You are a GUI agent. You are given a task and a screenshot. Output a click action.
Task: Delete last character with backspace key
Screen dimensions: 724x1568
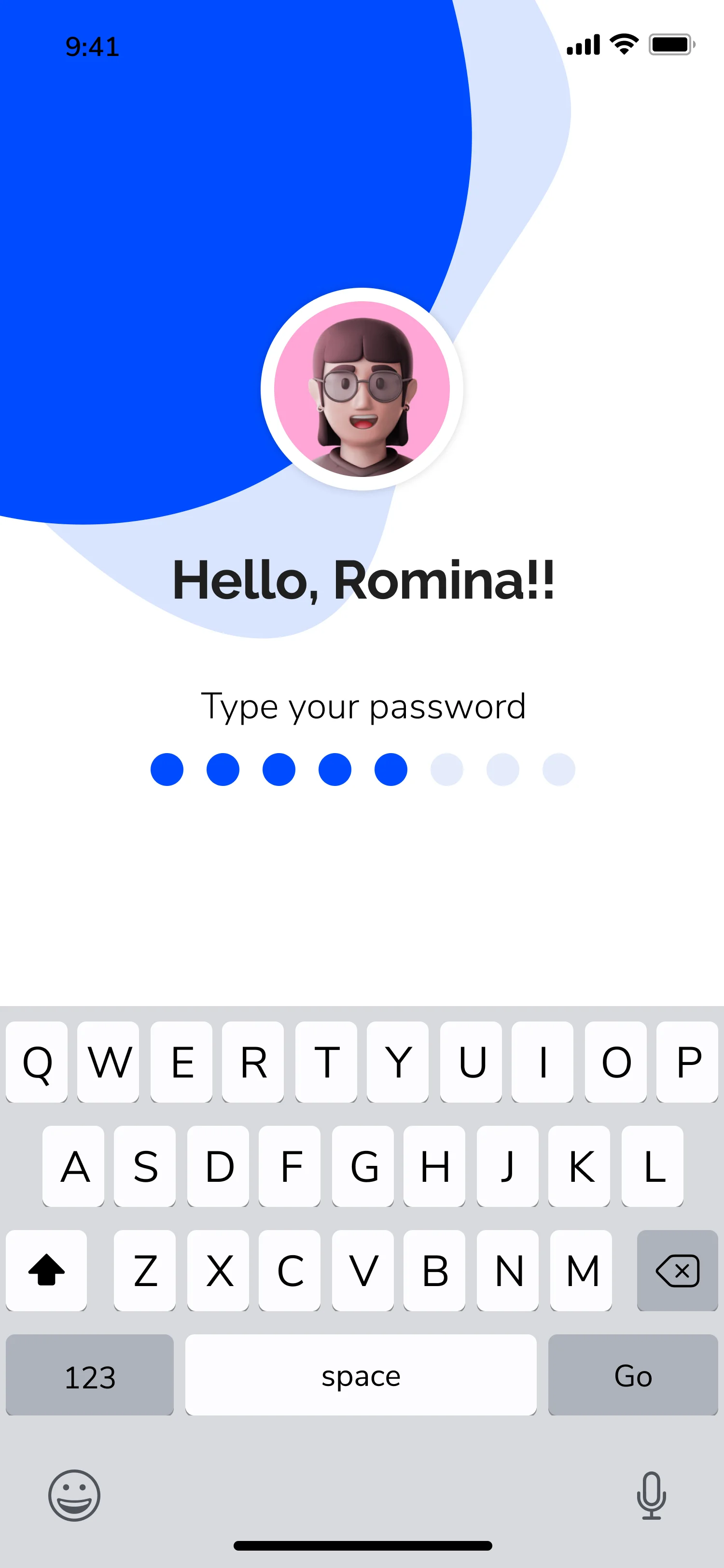[677, 1270]
